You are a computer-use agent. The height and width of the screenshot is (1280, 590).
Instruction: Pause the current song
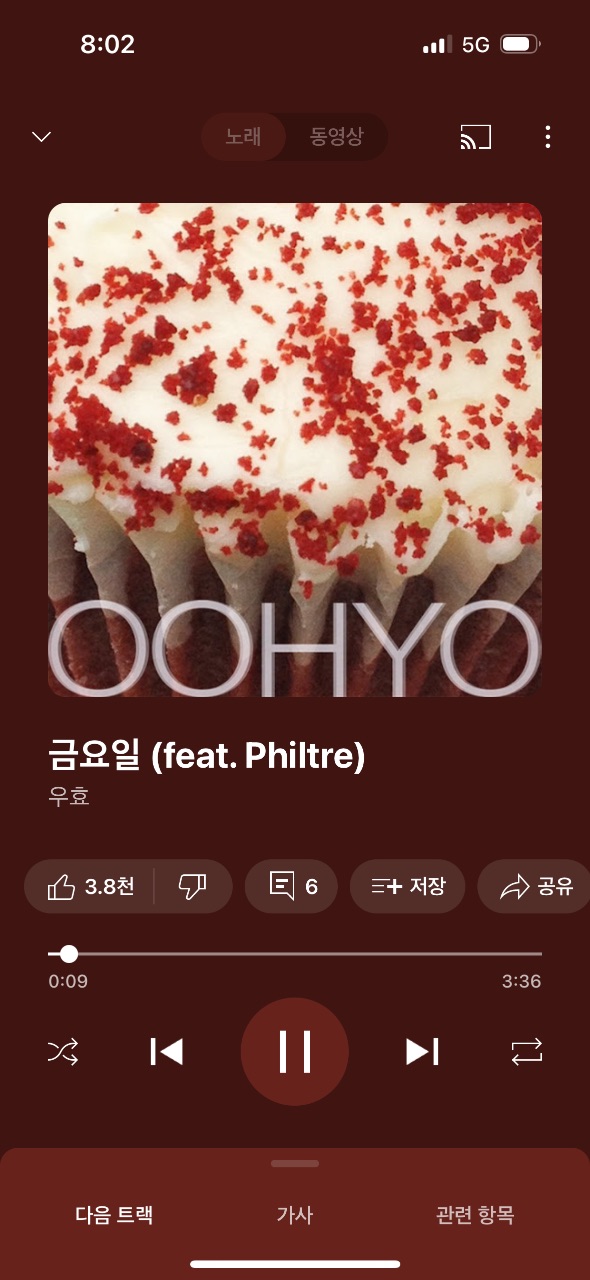click(x=295, y=1051)
